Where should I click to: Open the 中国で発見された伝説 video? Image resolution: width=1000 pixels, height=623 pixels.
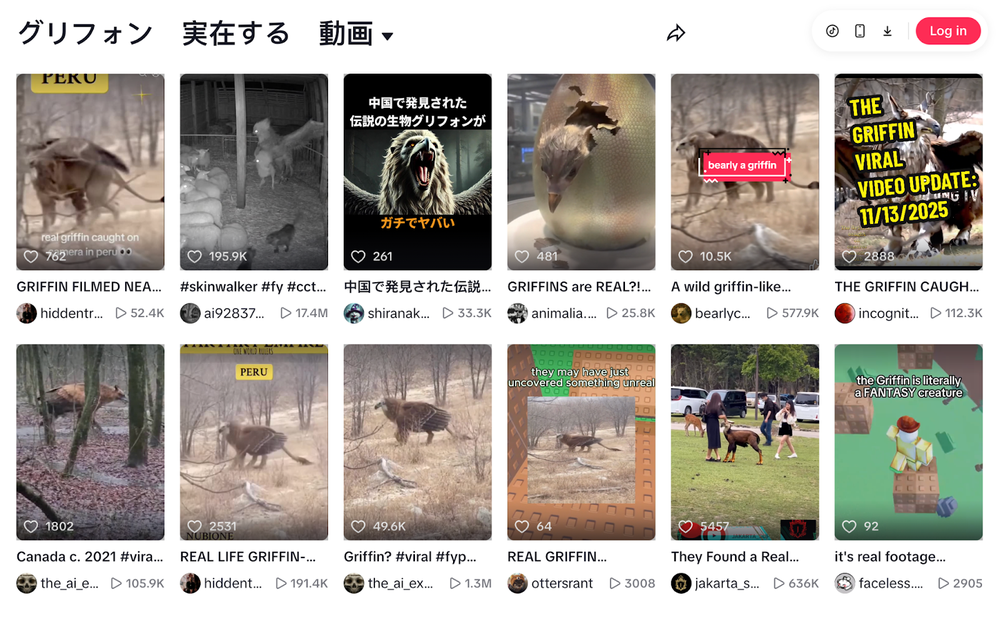tap(418, 171)
